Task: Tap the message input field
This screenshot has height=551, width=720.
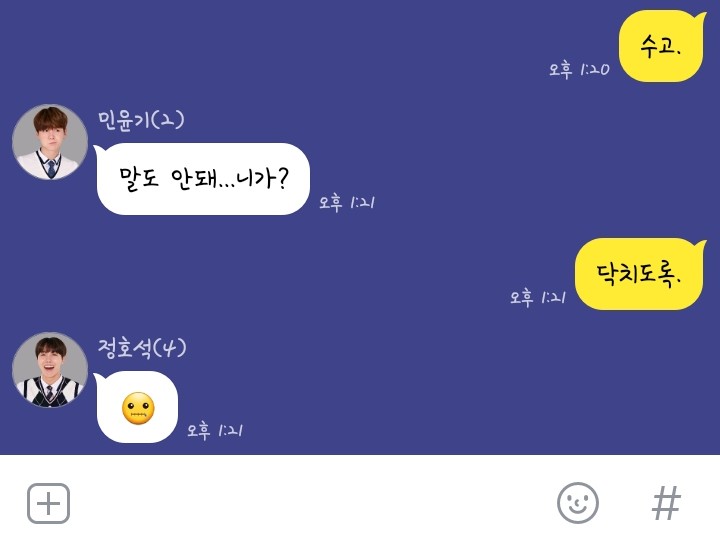Action: coord(310,503)
